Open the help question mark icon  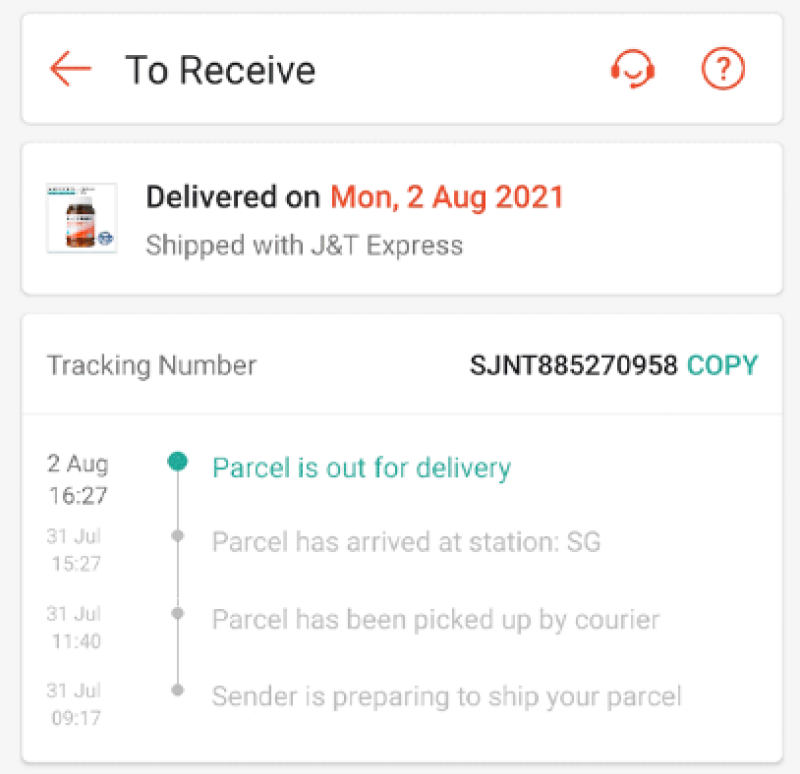pos(723,69)
